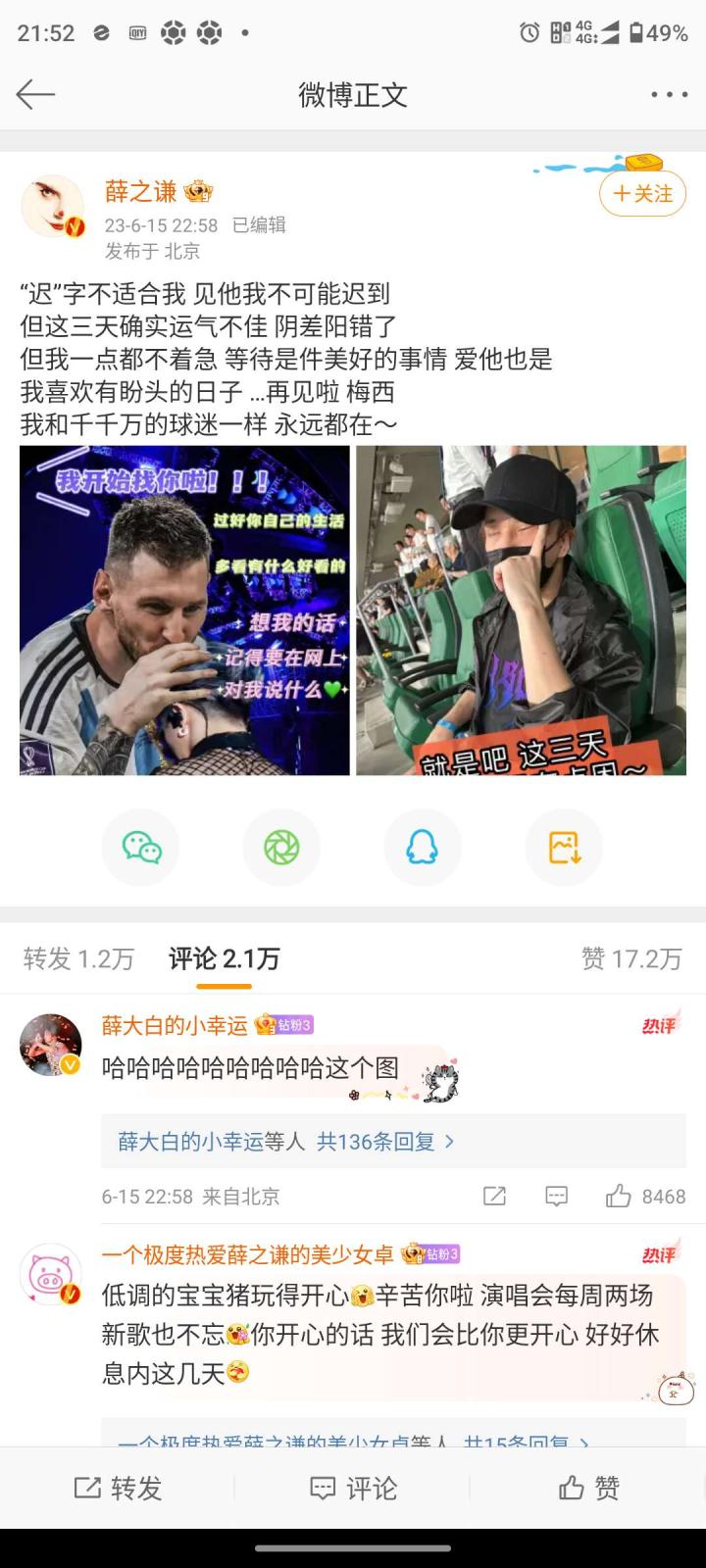This screenshot has height=1568, width=706.
Task: Like the post with bottom 赞 button
Action: (x=588, y=1489)
